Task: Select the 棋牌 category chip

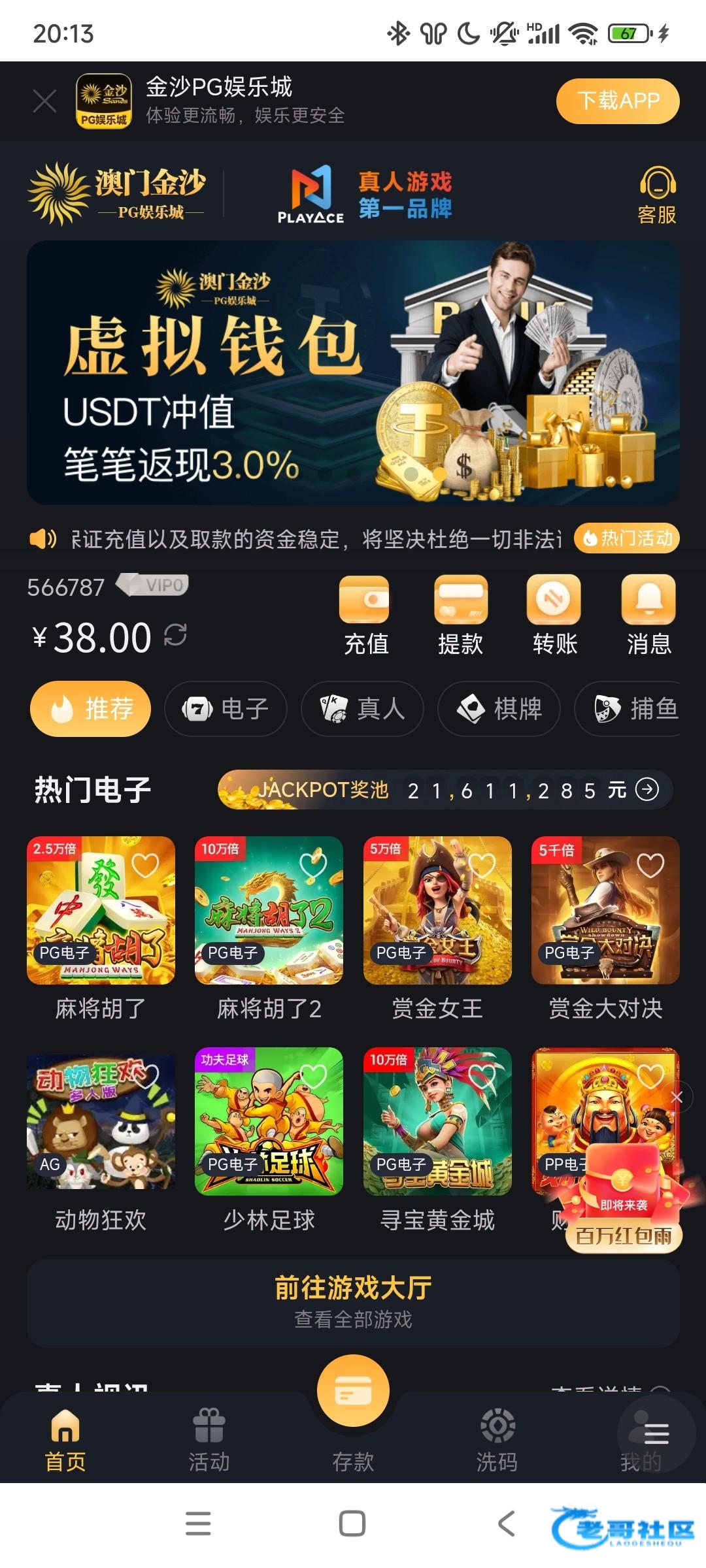Action: click(x=499, y=709)
